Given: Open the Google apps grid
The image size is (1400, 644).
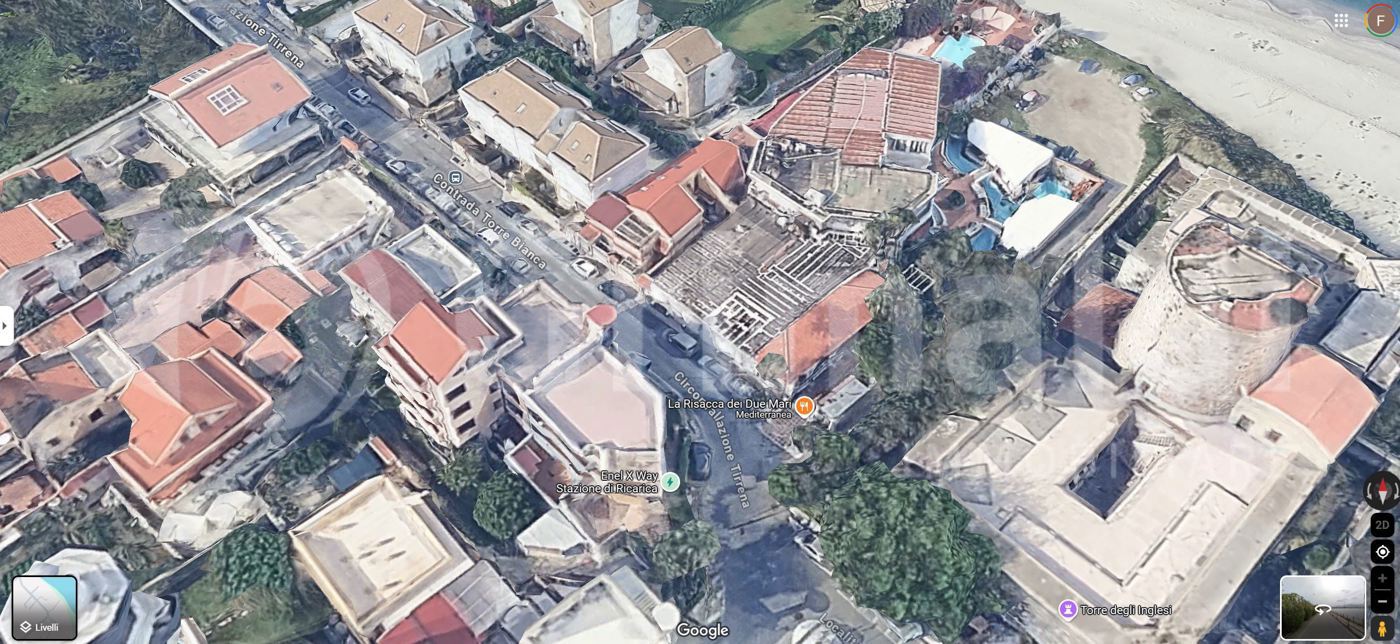Looking at the screenshot, I should [1341, 20].
